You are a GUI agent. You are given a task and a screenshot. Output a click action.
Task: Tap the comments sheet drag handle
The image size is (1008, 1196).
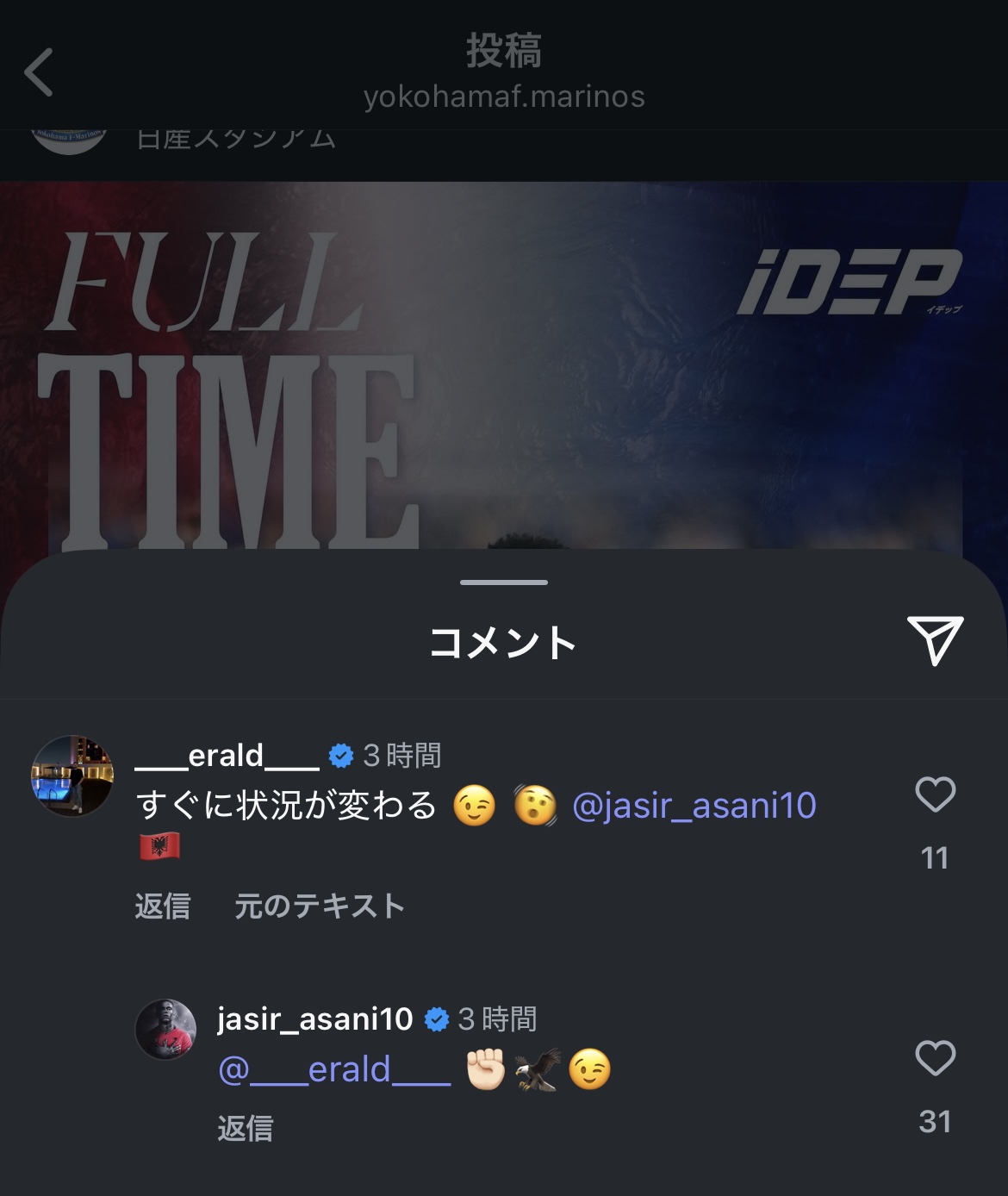tap(504, 582)
